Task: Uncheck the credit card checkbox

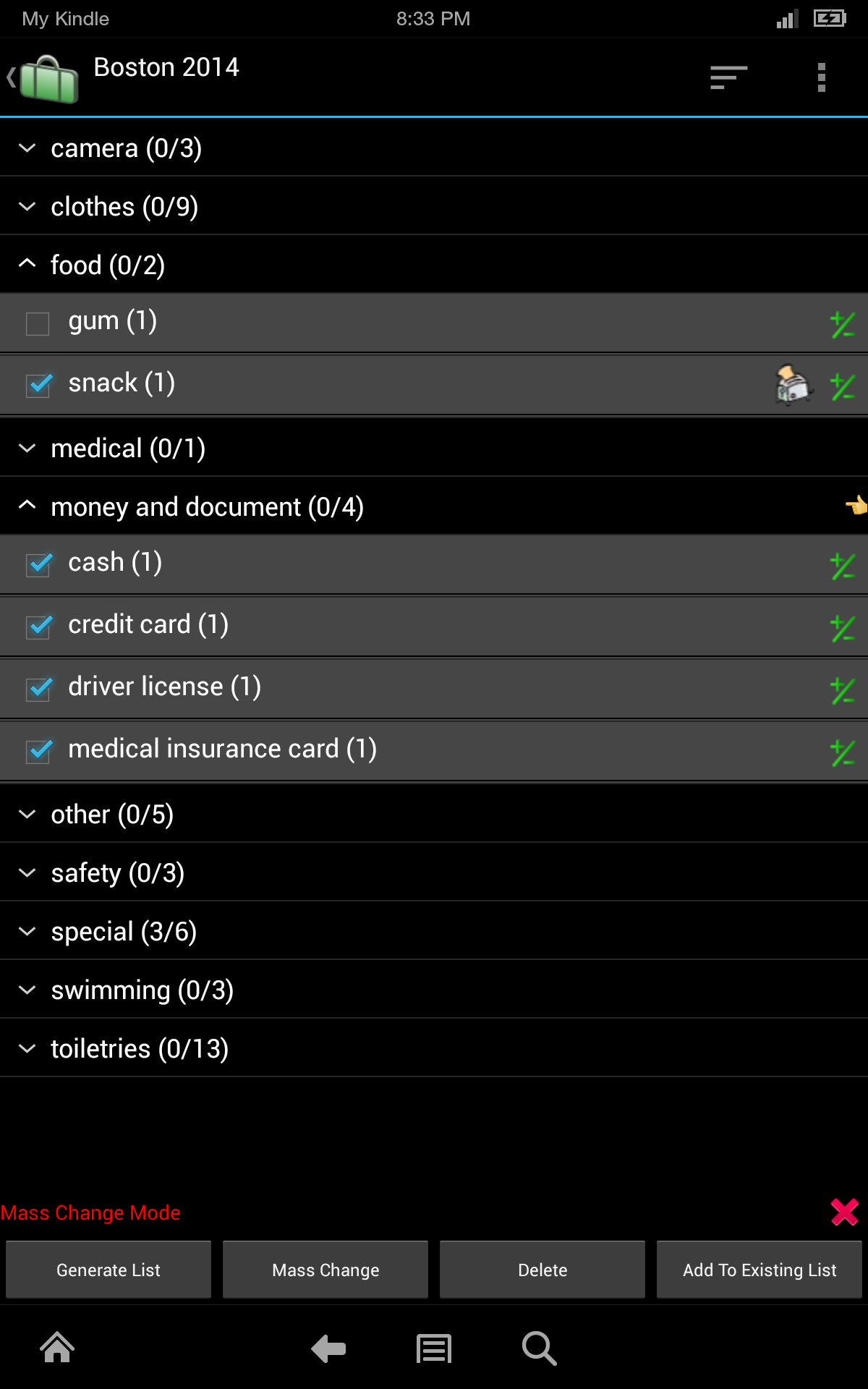Action: pos(38,627)
